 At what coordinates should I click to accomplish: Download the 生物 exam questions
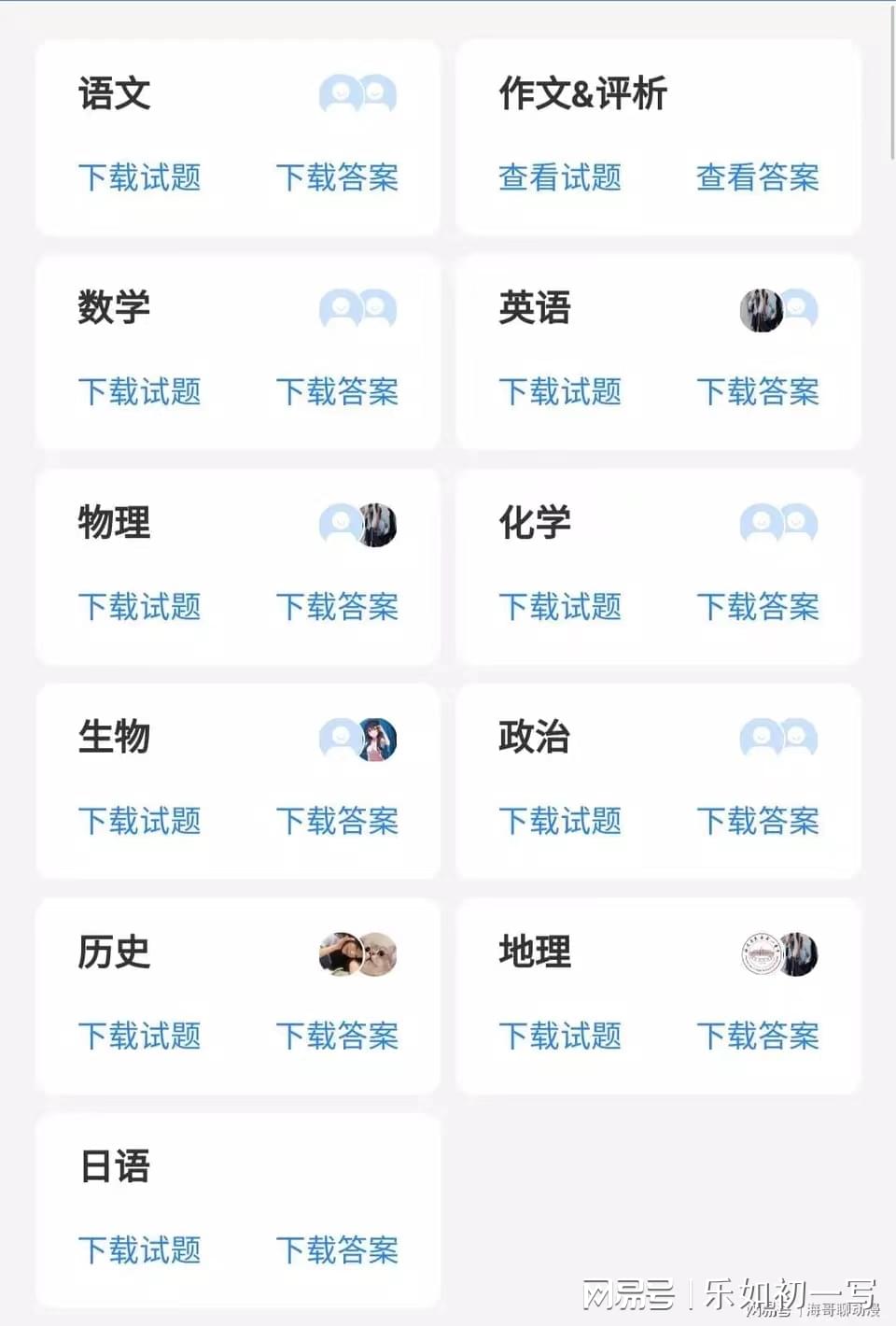point(140,821)
